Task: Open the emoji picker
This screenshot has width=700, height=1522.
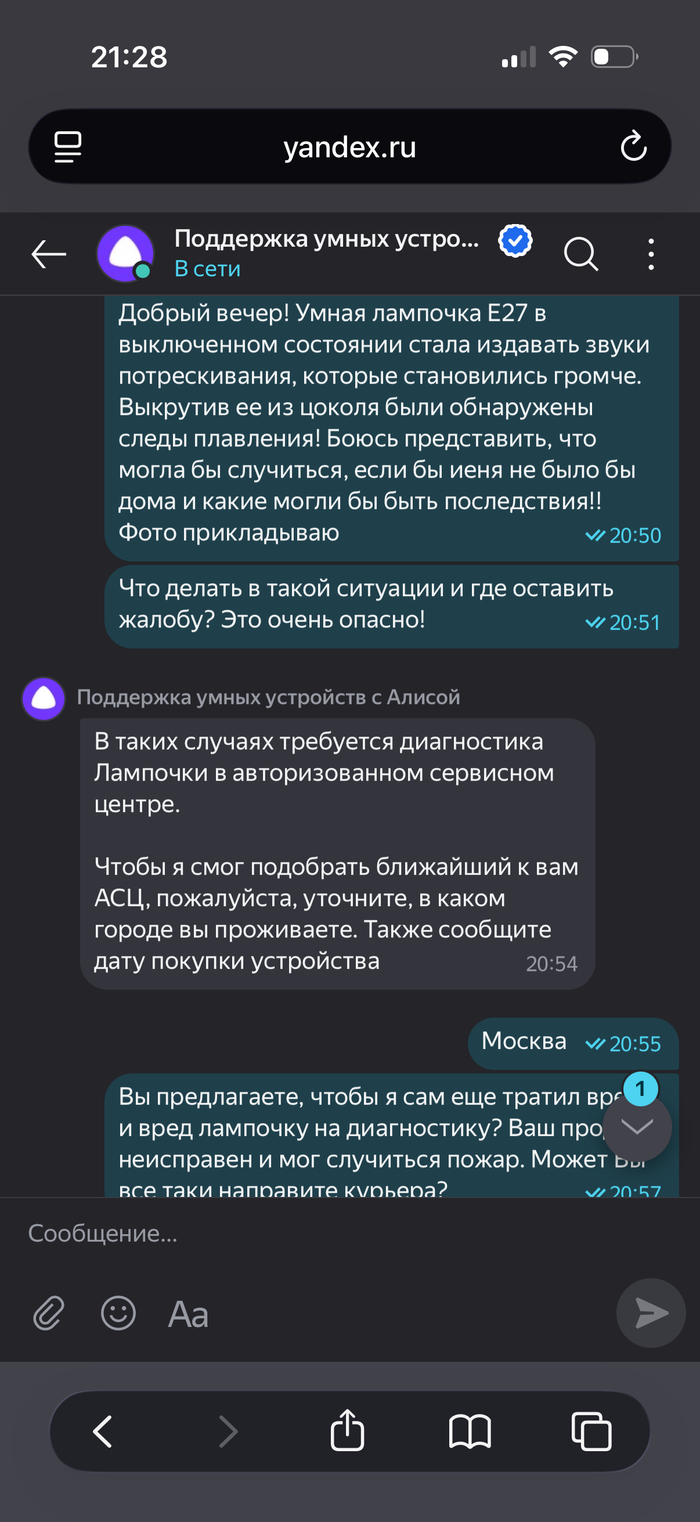Action: [x=118, y=1313]
